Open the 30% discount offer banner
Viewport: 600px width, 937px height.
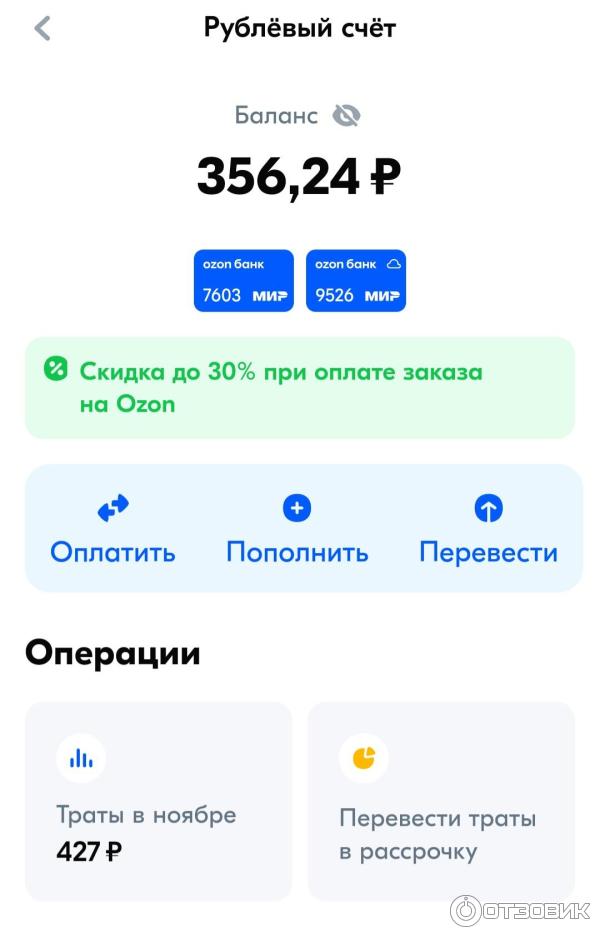click(299, 388)
